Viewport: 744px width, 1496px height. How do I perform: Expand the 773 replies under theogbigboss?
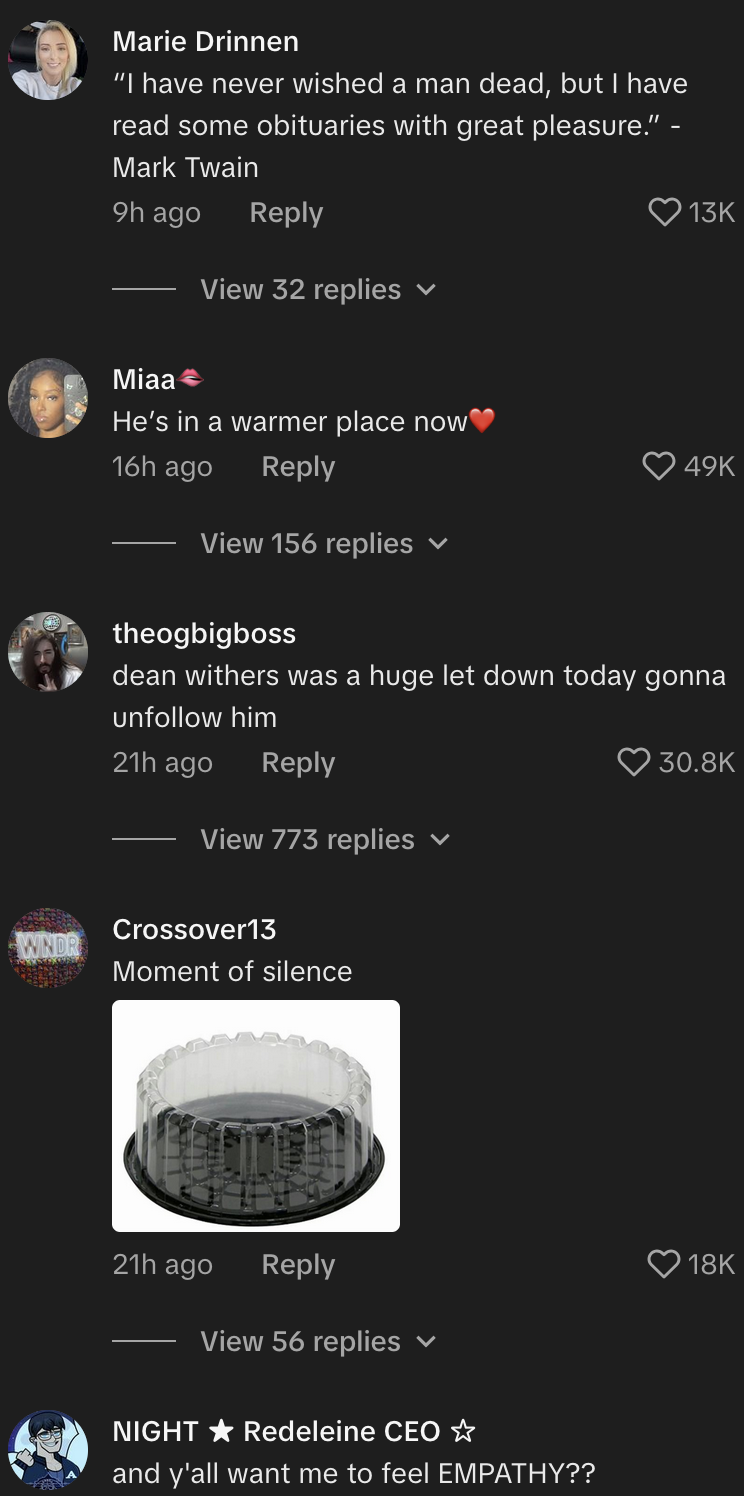325,839
